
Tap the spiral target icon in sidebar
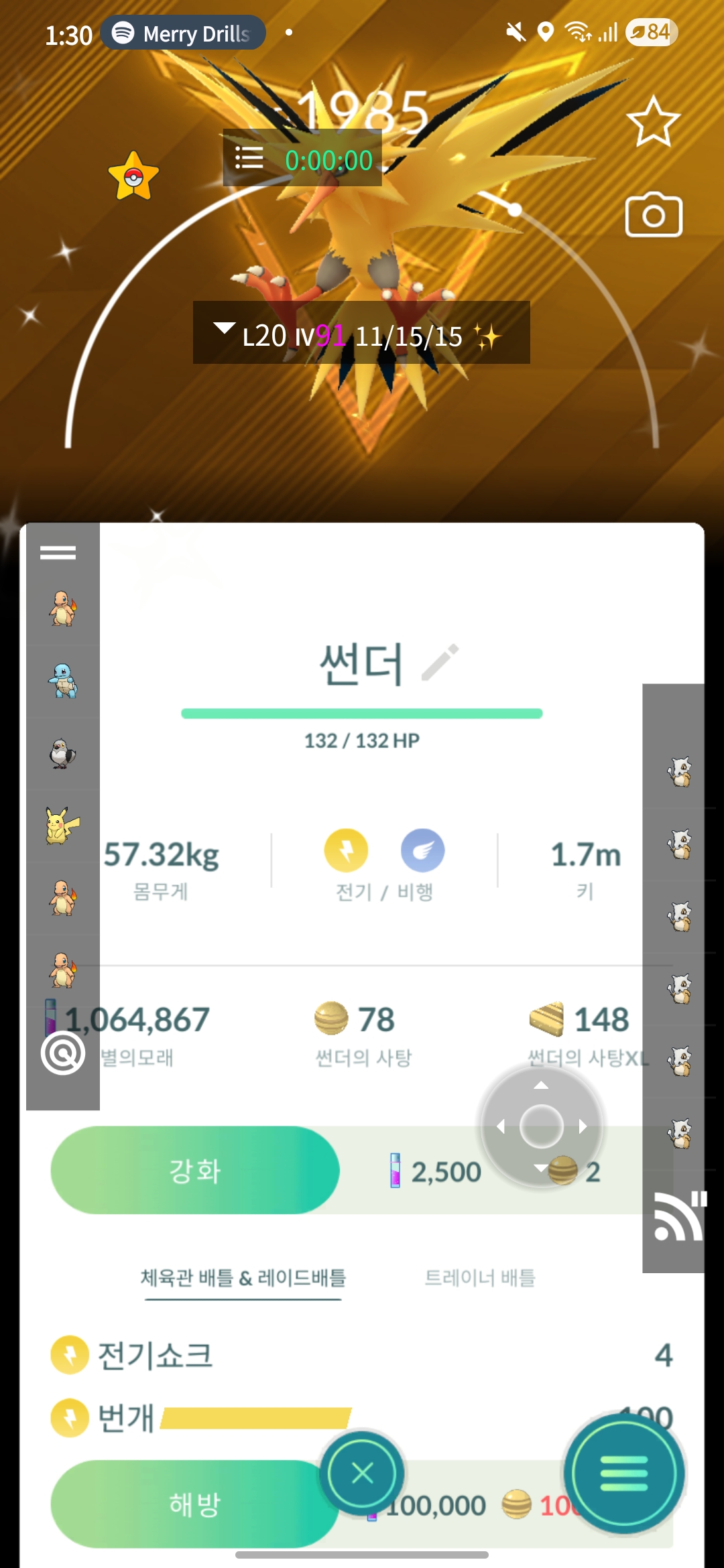coord(63,1053)
